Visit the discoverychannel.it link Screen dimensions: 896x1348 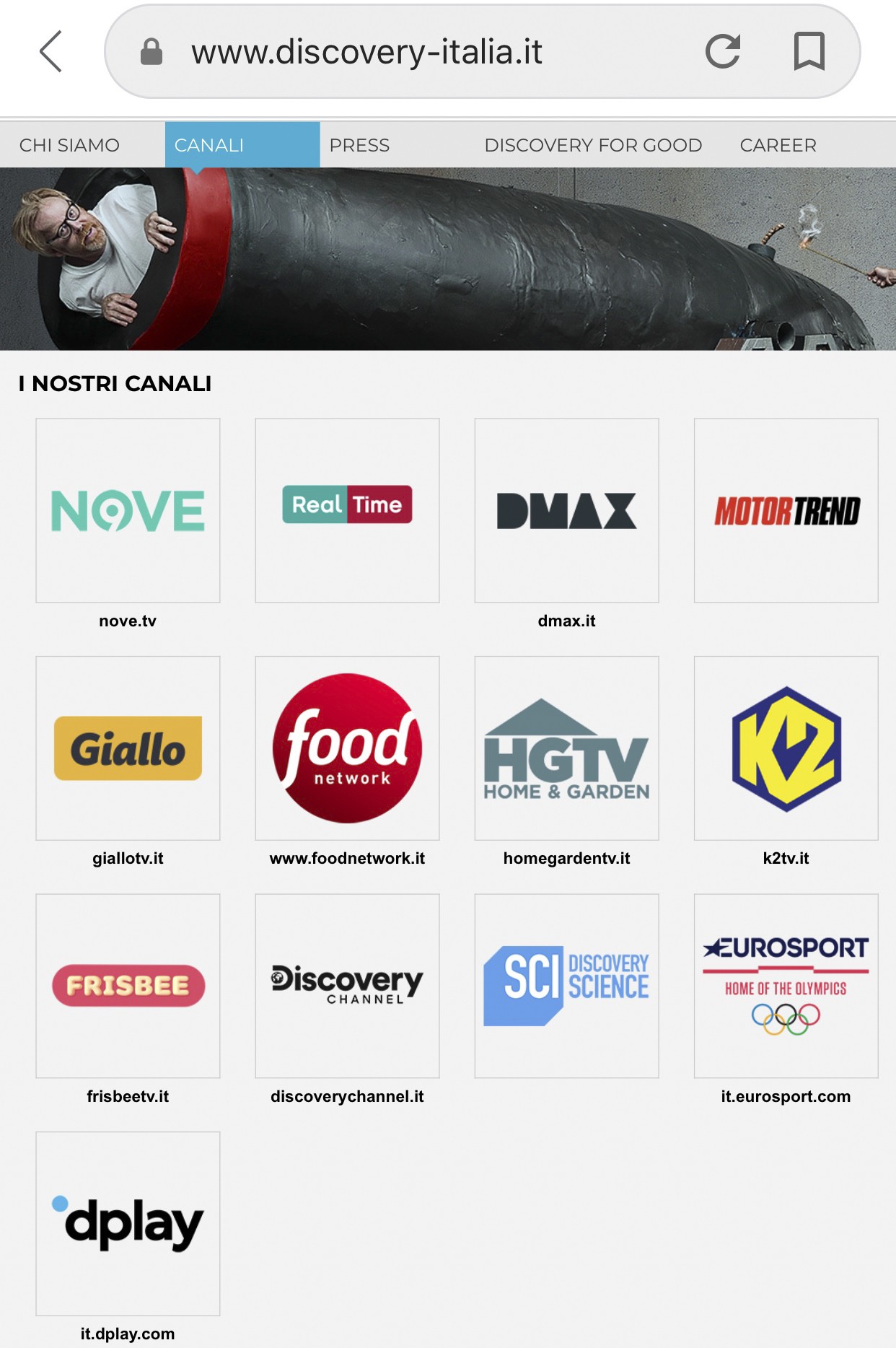[347, 1096]
